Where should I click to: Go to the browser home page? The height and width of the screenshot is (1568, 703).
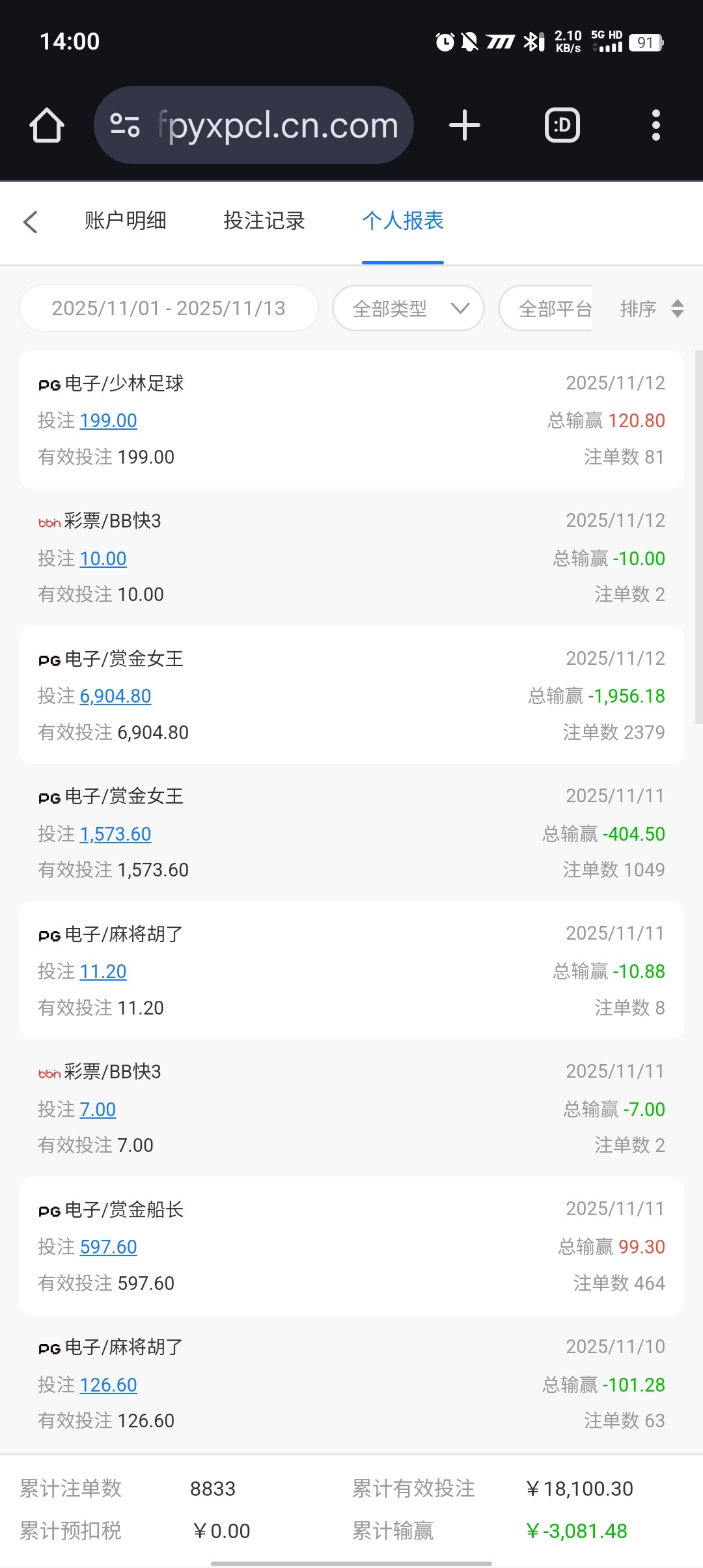(47, 125)
